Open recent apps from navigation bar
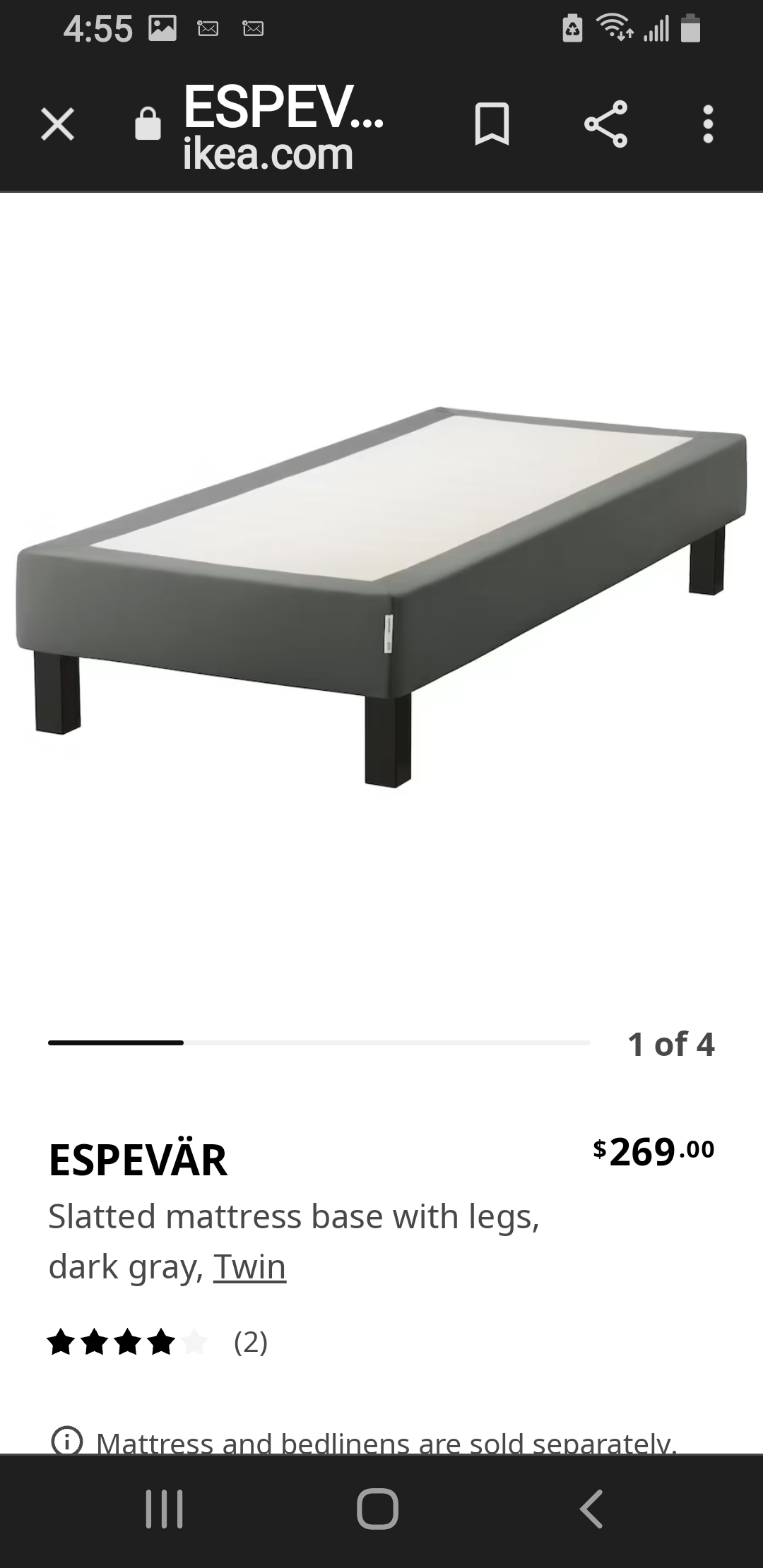Image resolution: width=763 pixels, height=1568 pixels. (164, 1509)
